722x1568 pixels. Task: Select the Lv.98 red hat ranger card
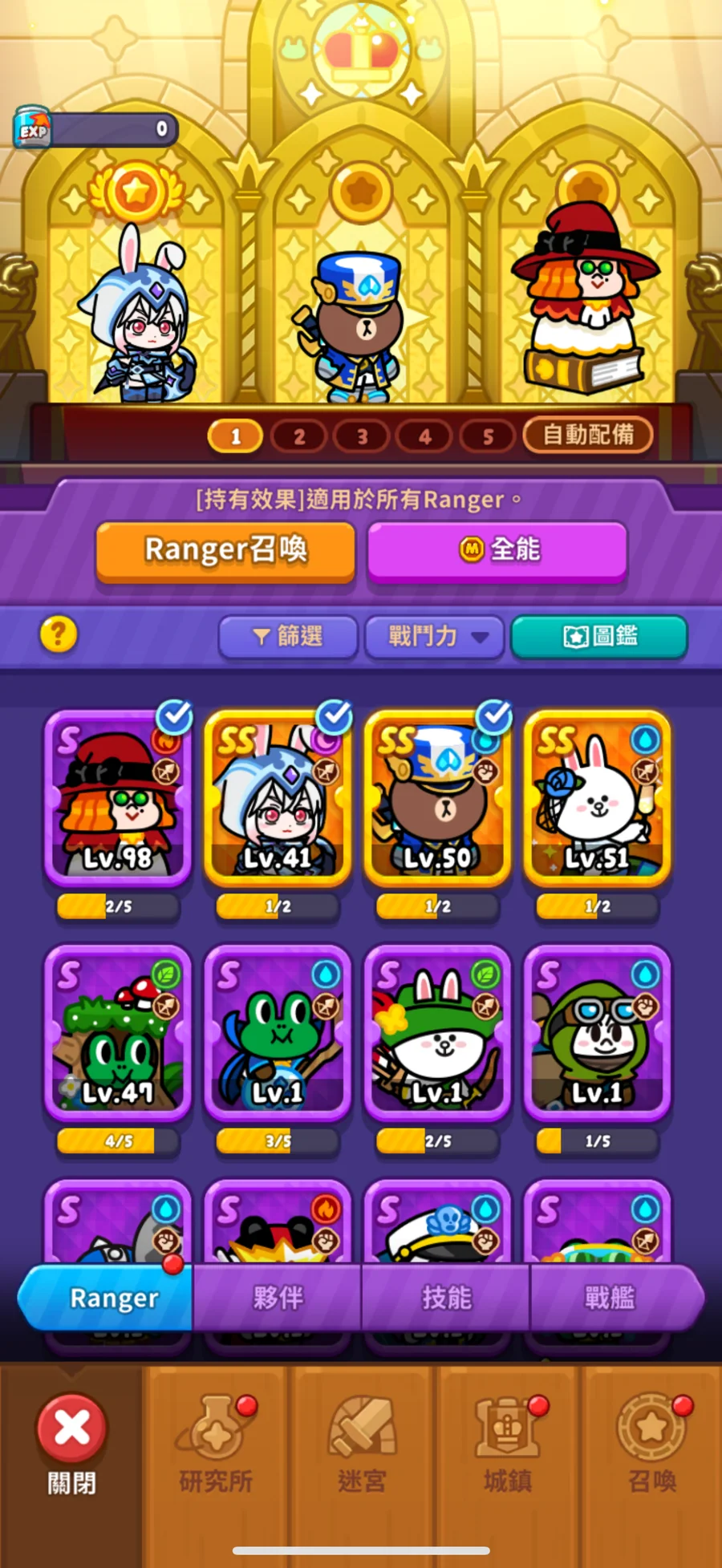point(118,798)
